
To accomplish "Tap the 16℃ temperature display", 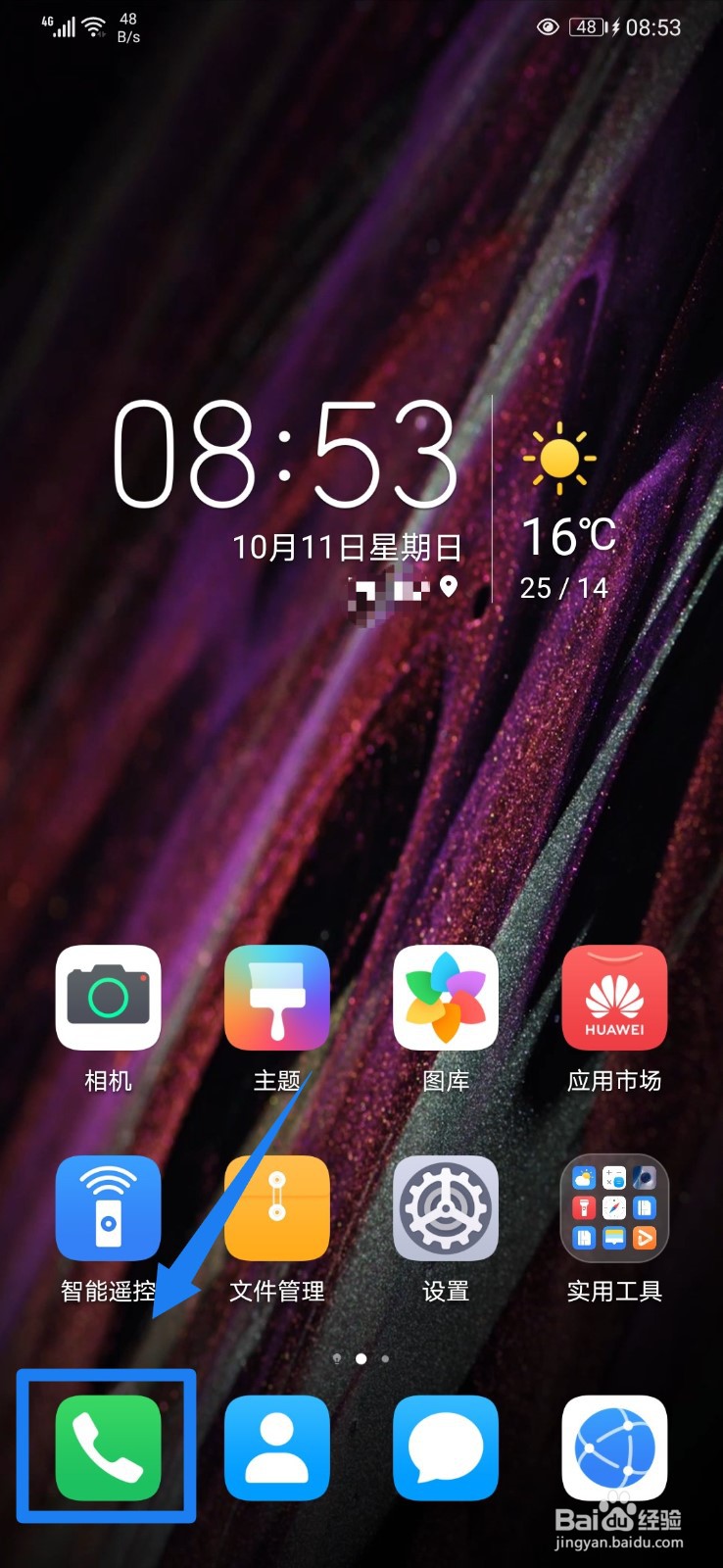I will [566, 537].
